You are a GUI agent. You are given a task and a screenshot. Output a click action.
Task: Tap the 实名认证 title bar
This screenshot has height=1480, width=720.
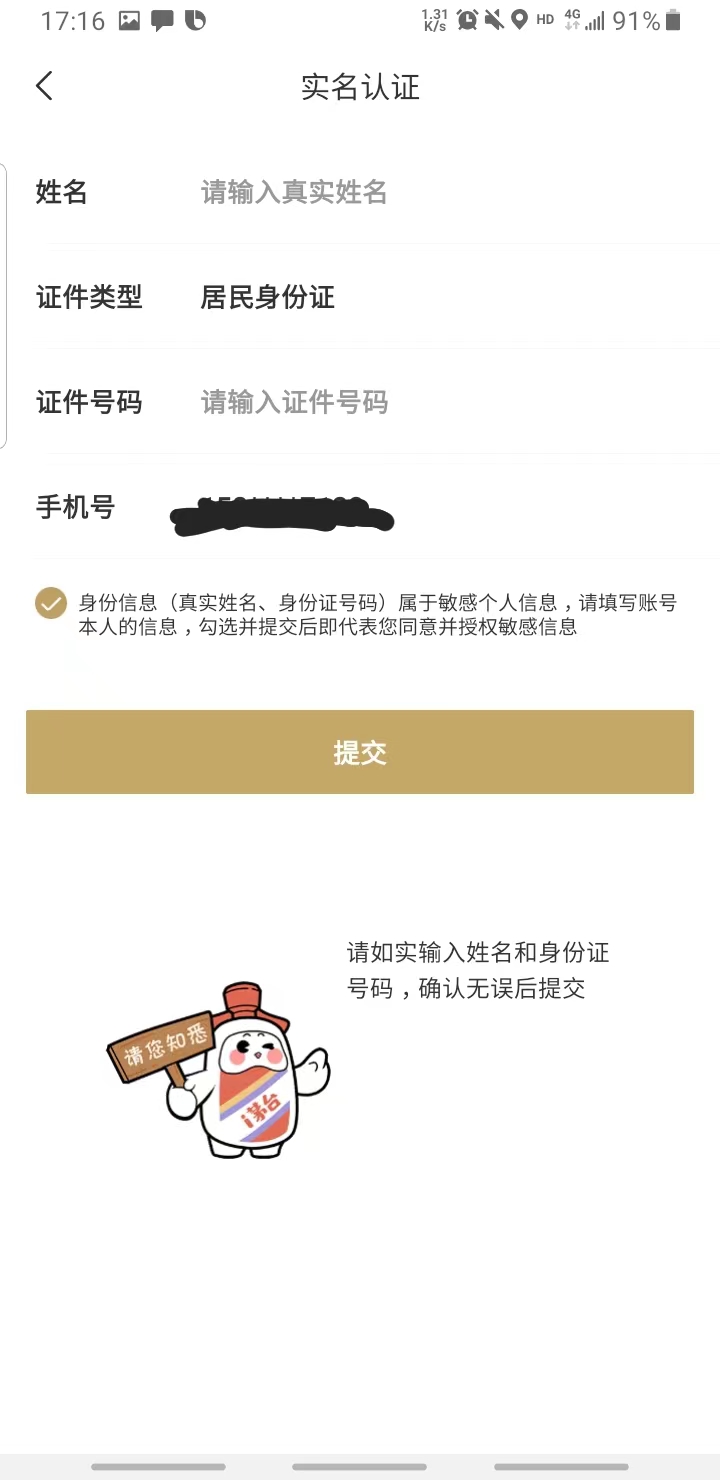click(x=359, y=88)
